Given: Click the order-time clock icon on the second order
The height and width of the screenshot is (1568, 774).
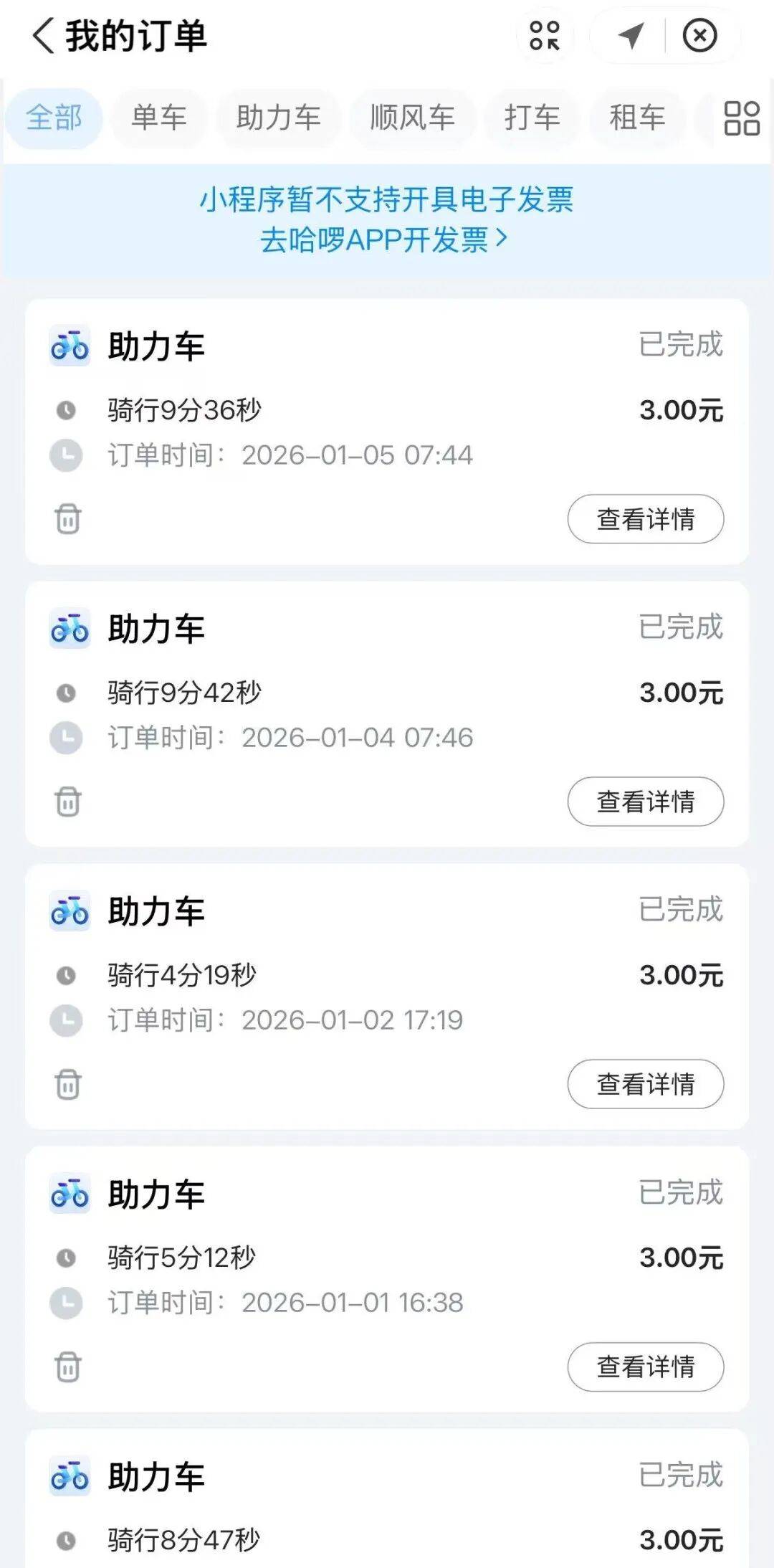Looking at the screenshot, I should coord(67,737).
